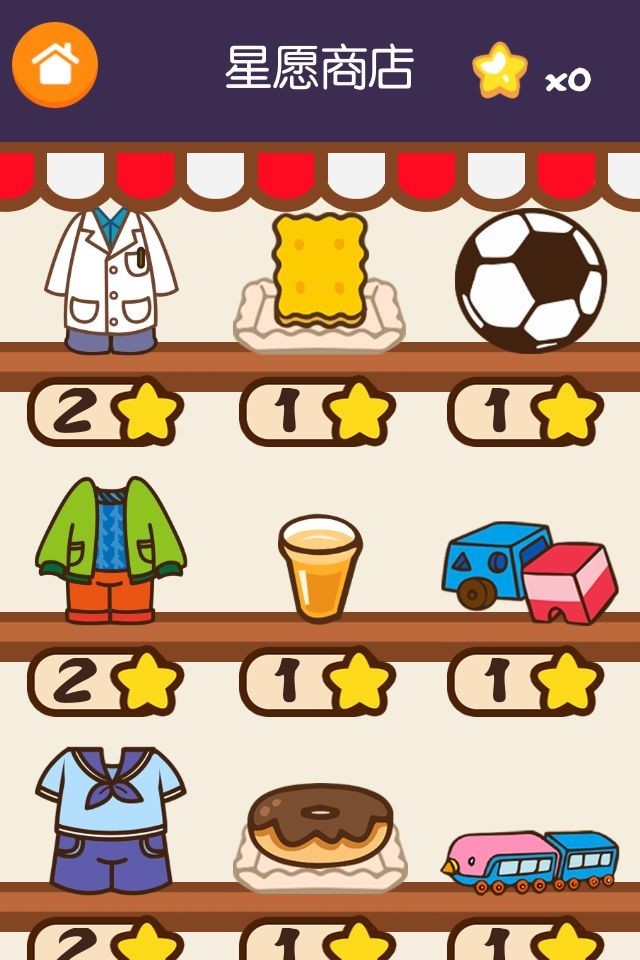Select the yellow cracker snack

pyautogui.click(x=319, y=275)
